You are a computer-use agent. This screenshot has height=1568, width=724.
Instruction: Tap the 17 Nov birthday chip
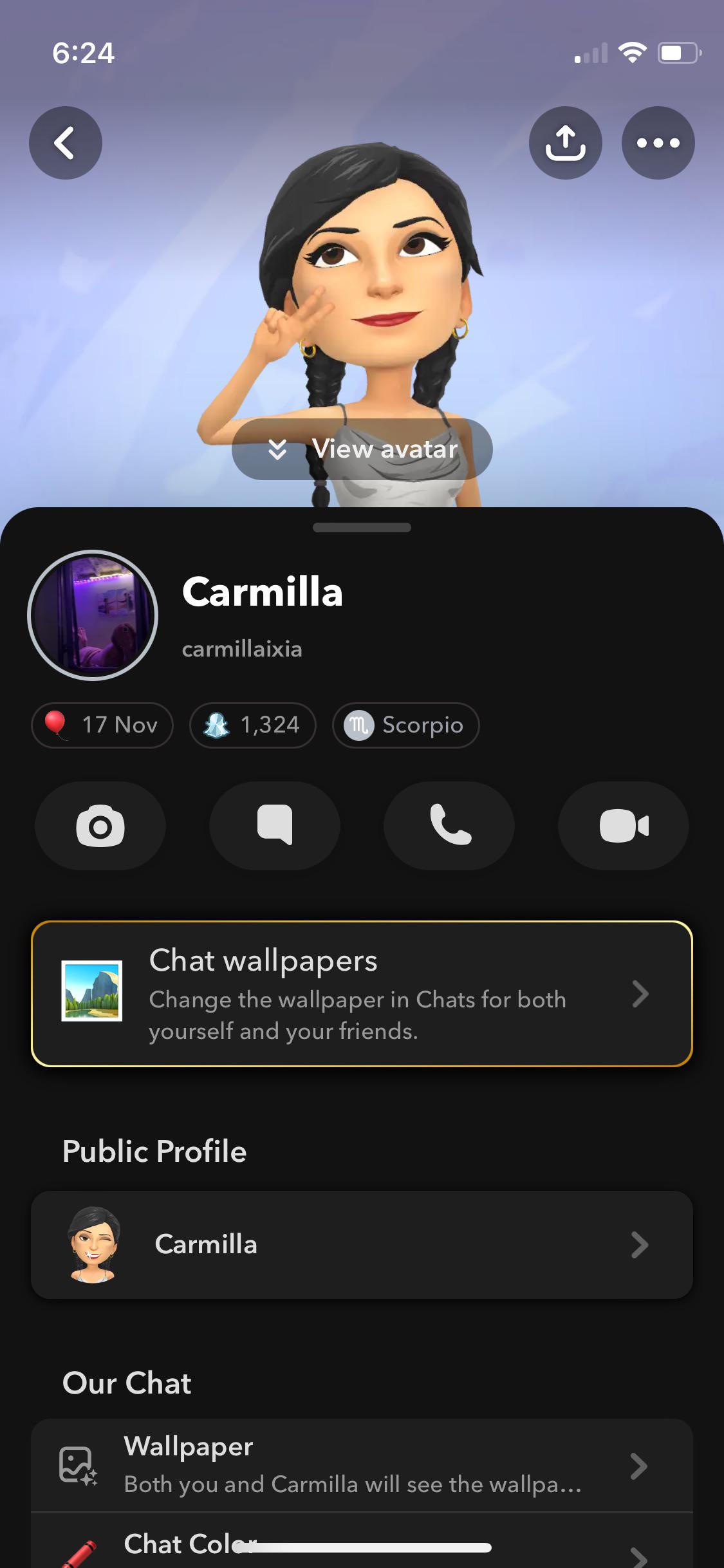tap(102, 725)
